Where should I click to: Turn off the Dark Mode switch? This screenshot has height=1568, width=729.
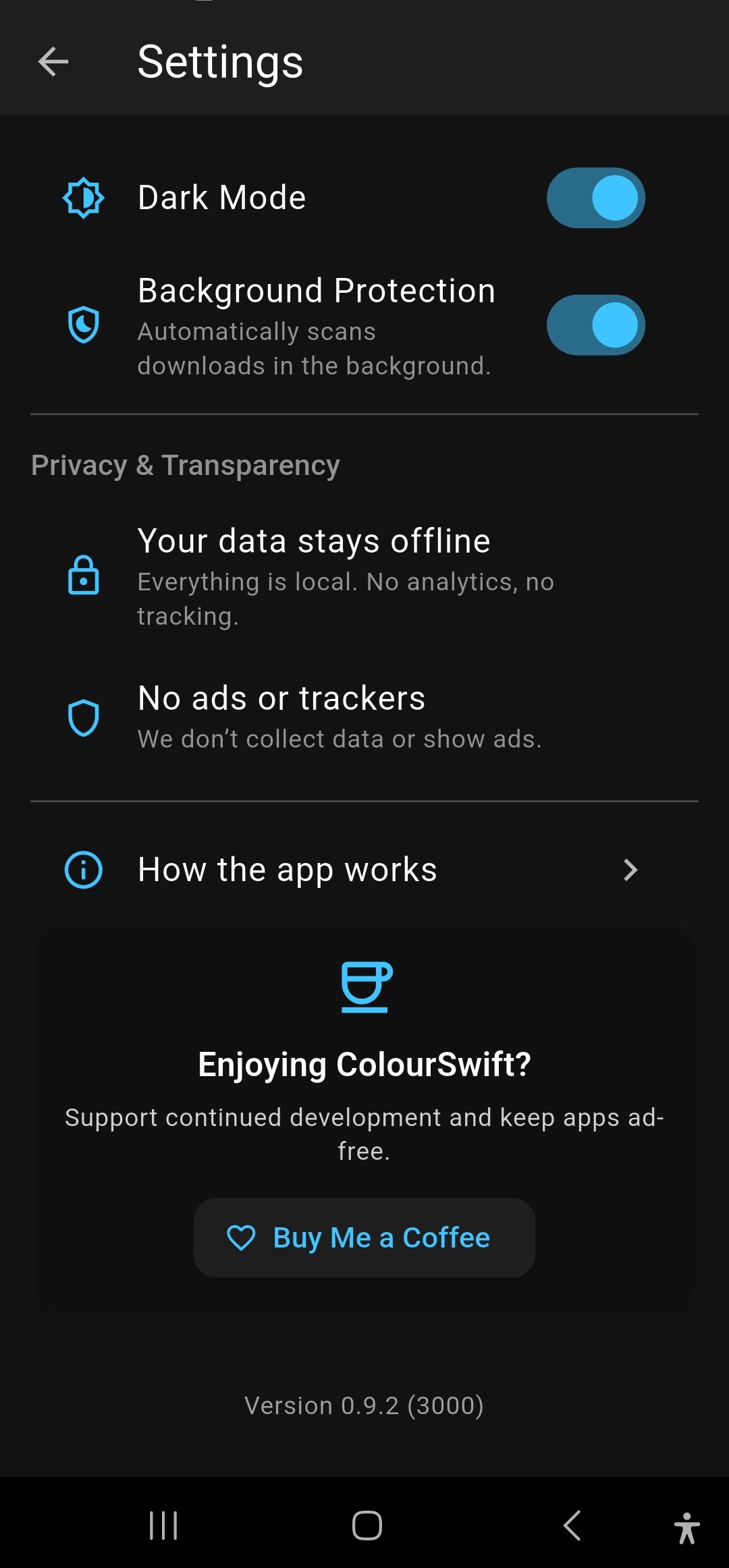(x=595, y=198)
